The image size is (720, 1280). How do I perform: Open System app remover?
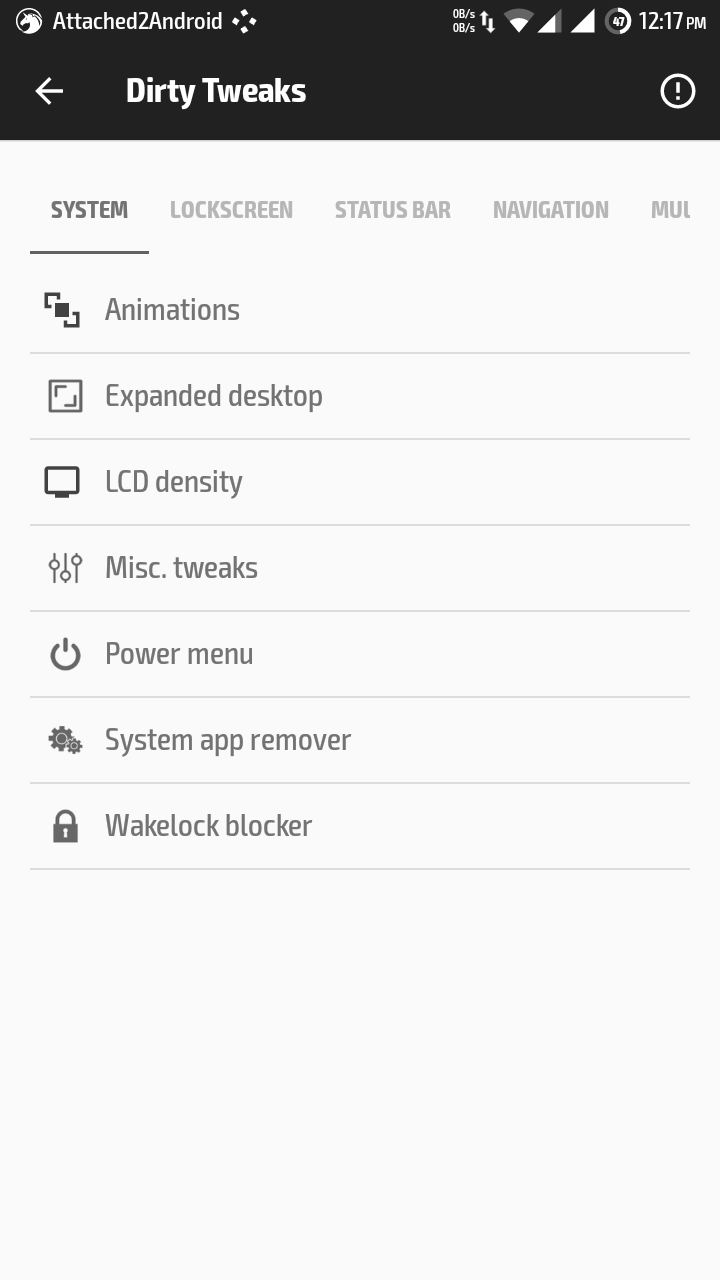[360, 740]
